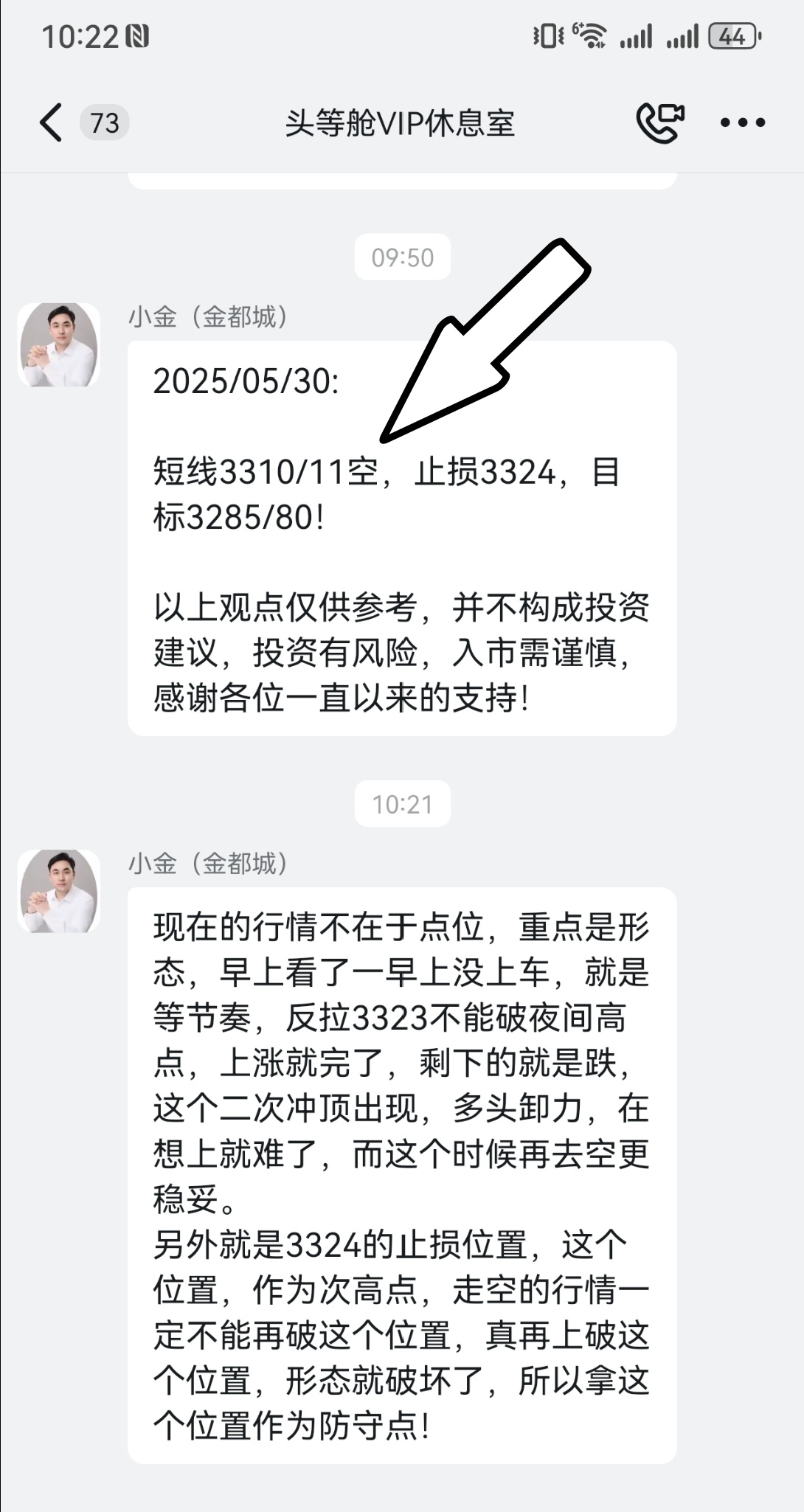The image size is (804, 1512).
Task: Open 小金's avatar on the 10:21 message
Action: click(59, 891)
